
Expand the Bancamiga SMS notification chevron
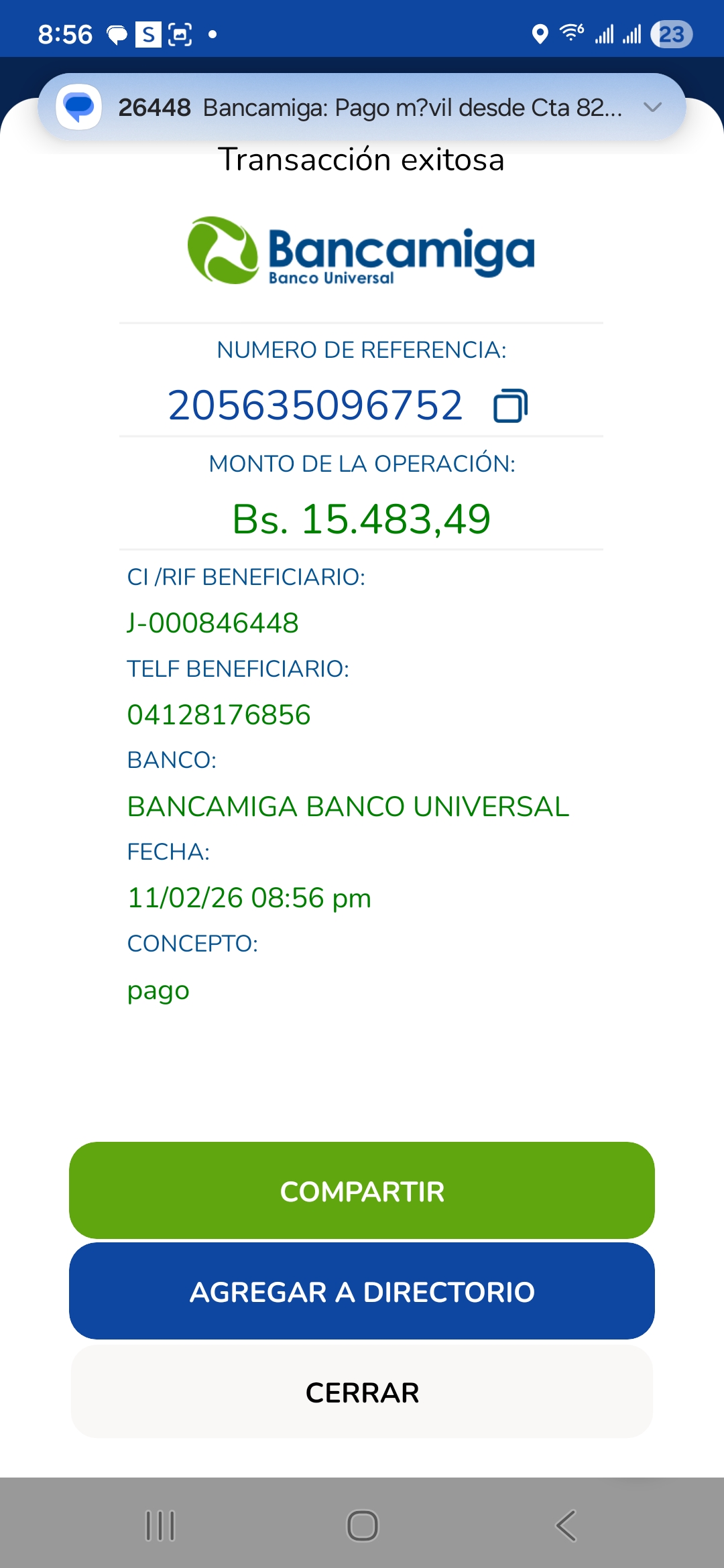652,107
